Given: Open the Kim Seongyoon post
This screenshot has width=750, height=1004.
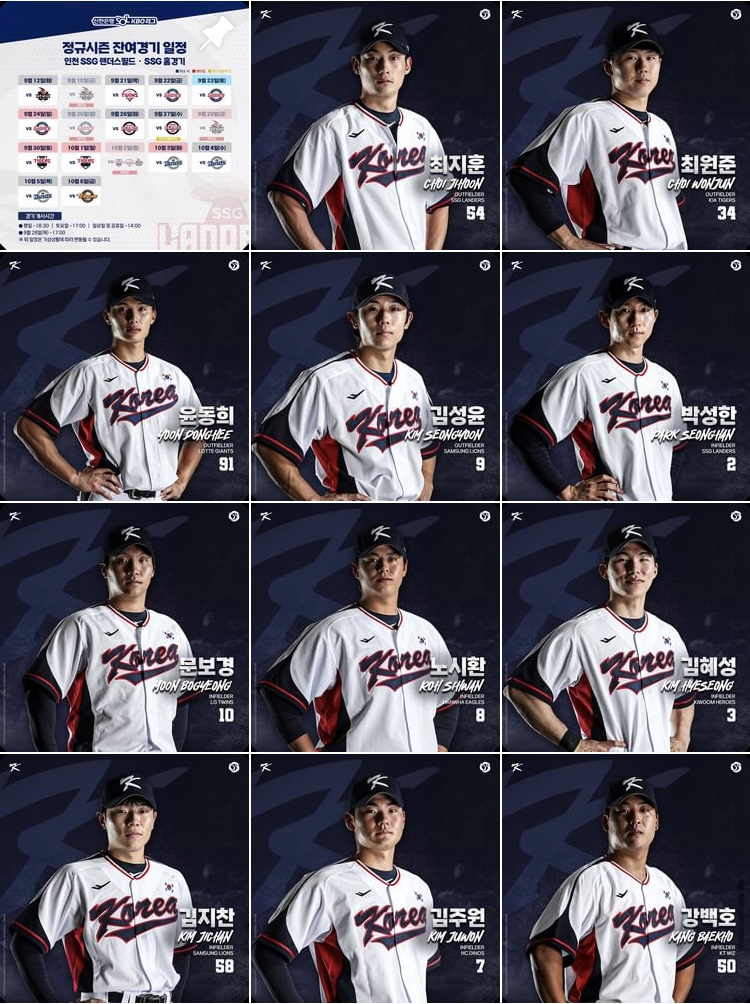Looking at the screenshot, I should click(x=375, y=376).
